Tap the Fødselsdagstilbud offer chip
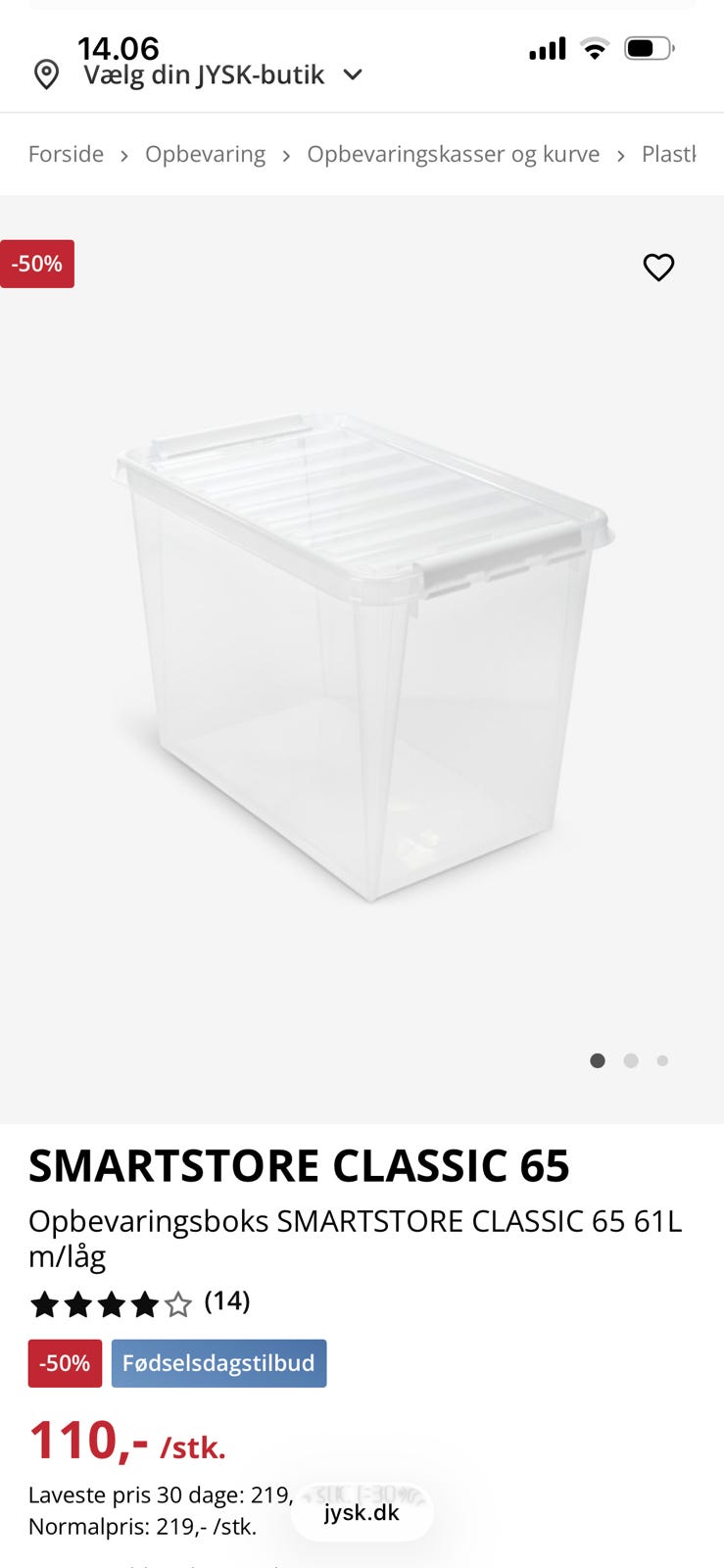 [218, 1363]
